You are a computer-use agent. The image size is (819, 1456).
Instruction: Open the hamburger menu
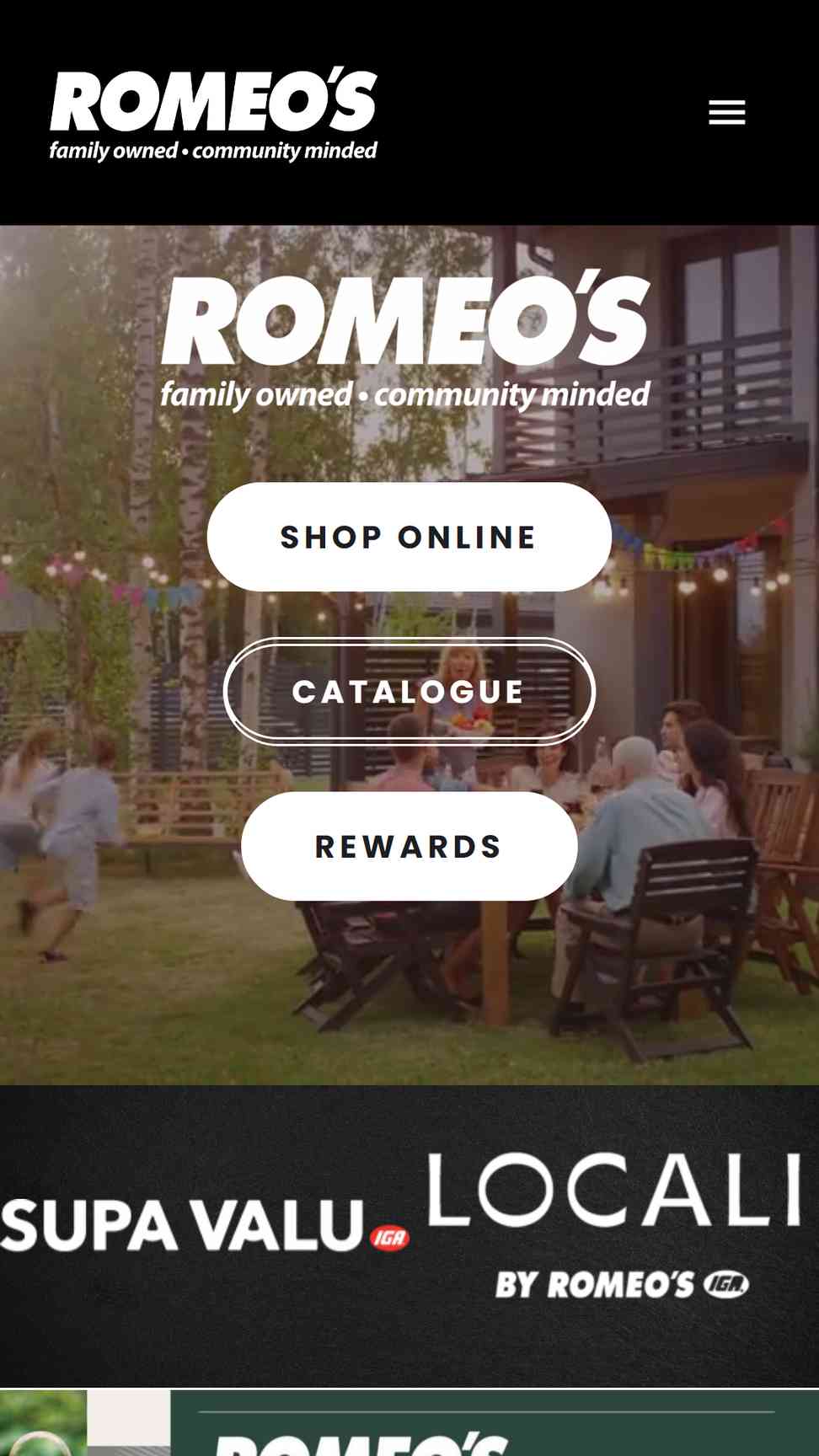(726, 112)
